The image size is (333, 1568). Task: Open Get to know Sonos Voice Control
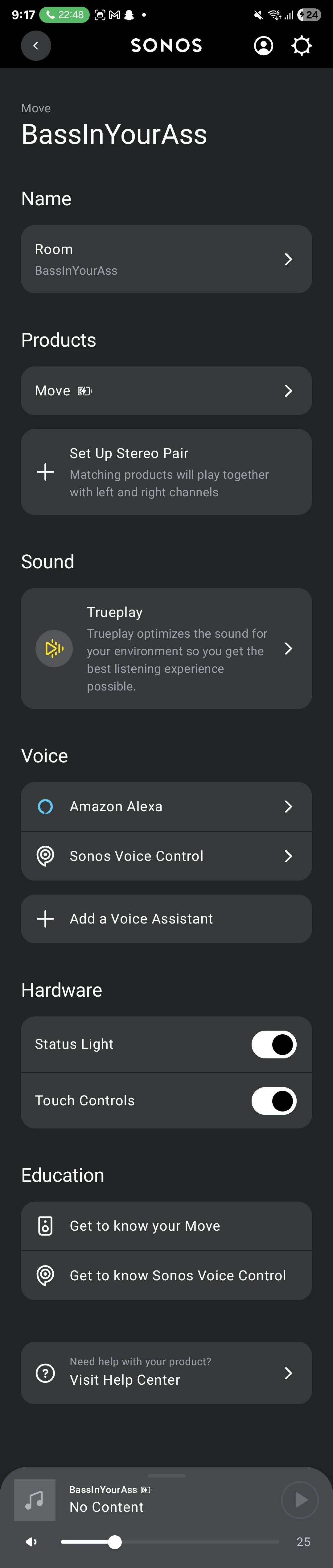pos(166,1276)
